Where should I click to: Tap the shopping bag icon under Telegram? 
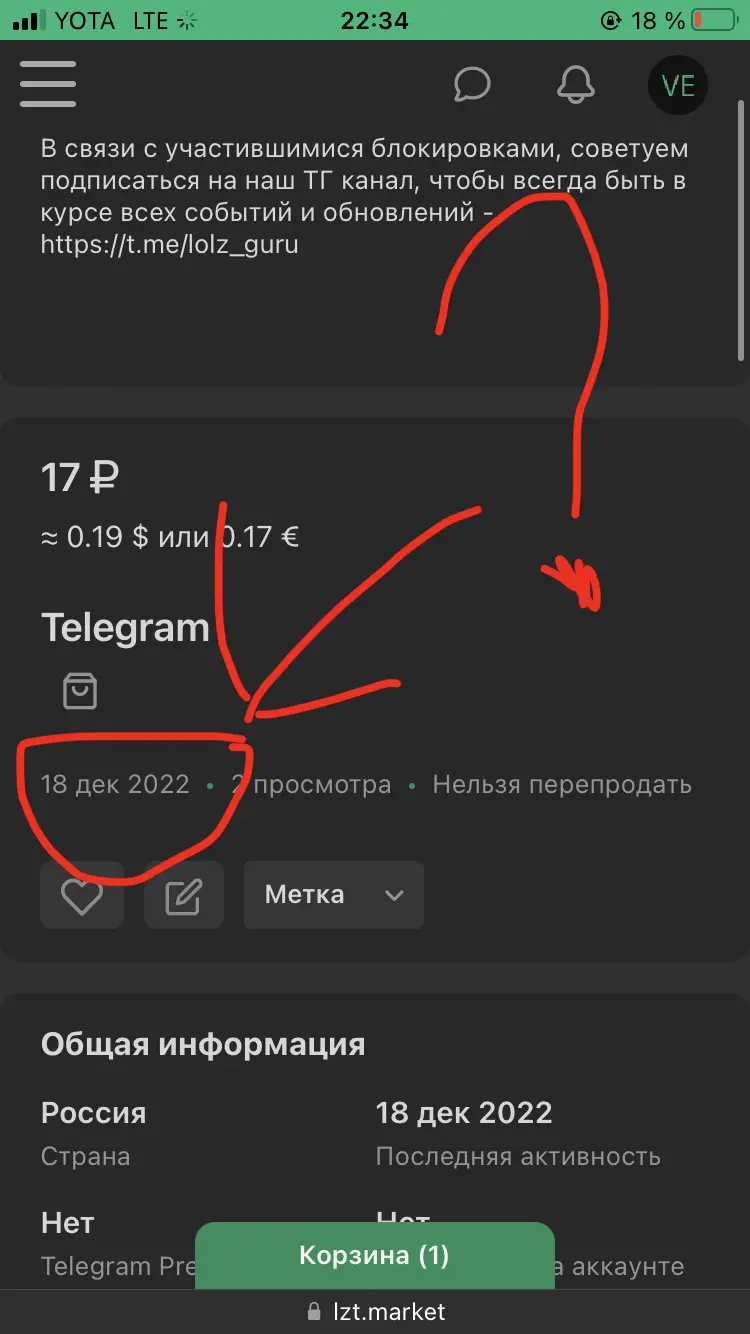[80, 691]
